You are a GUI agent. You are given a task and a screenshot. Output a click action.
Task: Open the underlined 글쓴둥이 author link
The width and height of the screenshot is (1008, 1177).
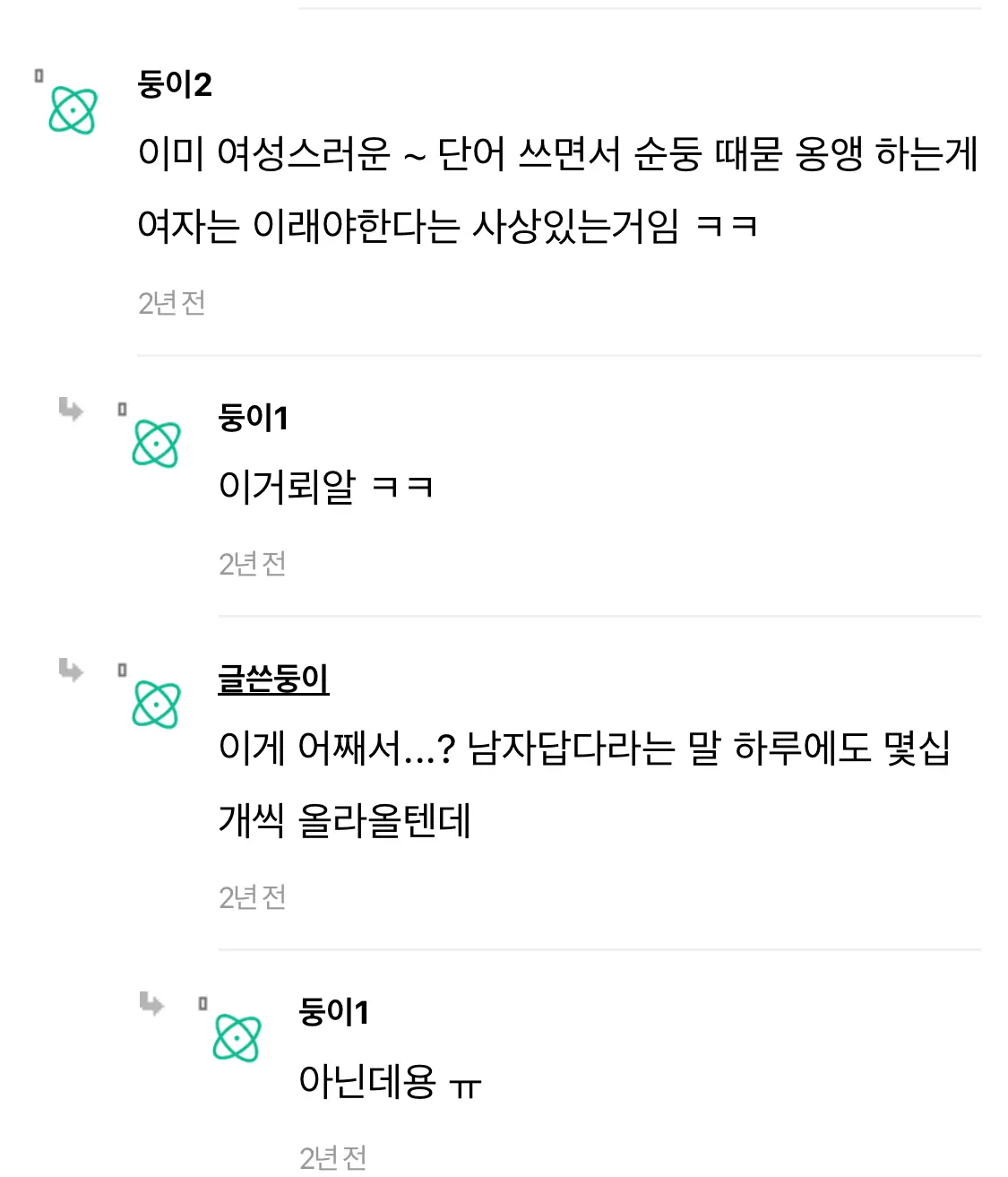(273, 679)
